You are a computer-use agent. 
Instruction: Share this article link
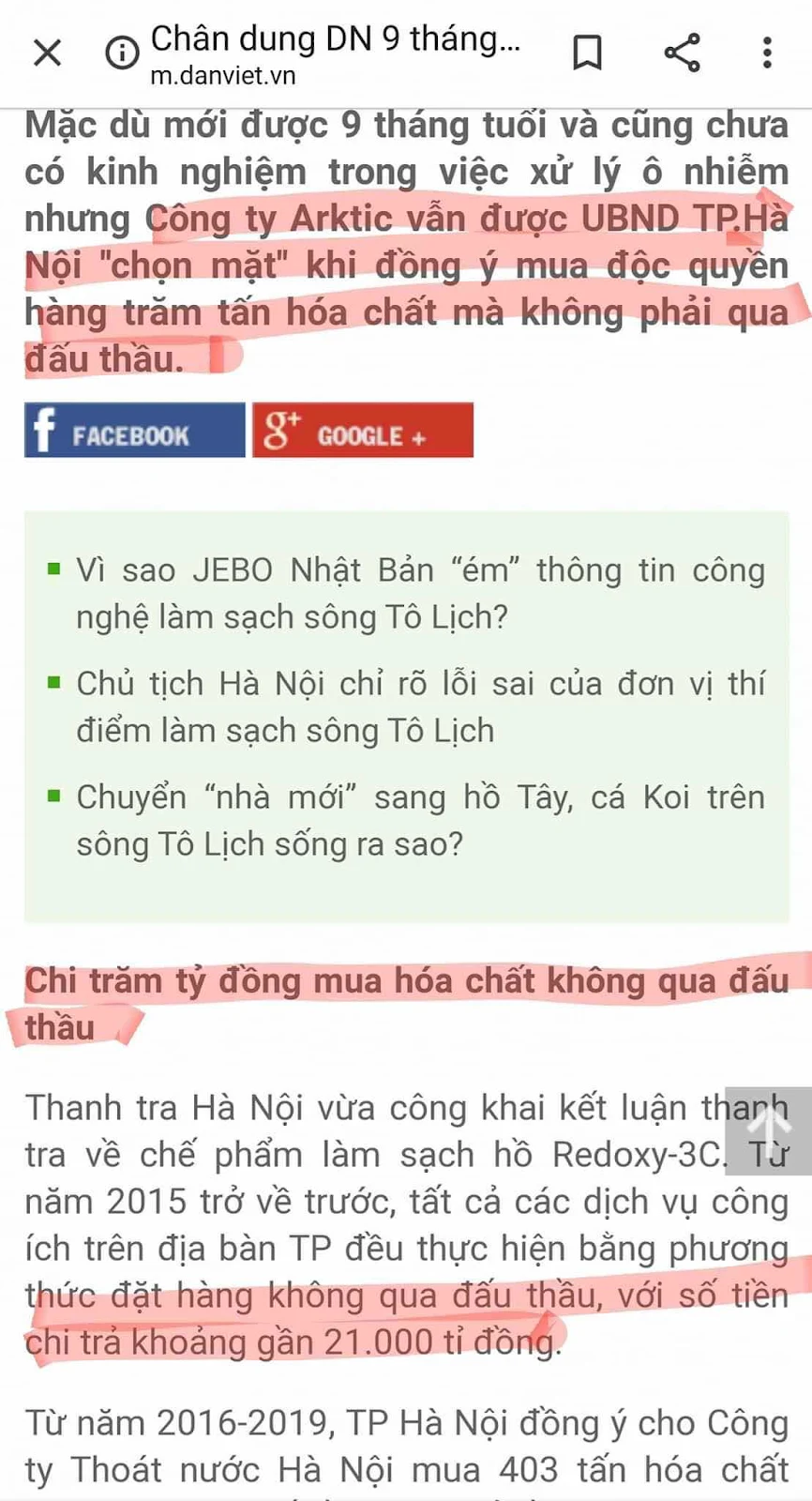coord(682,53)
